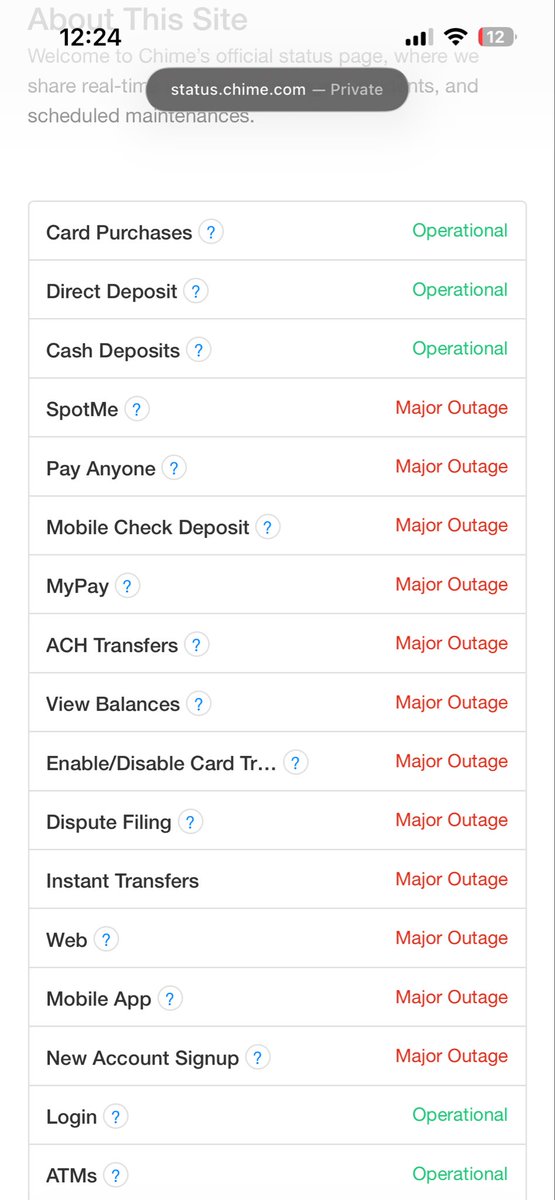Tap the question mark next to Direct Deposit
This screenshot has height=1200, width=555.
(196, 291)
